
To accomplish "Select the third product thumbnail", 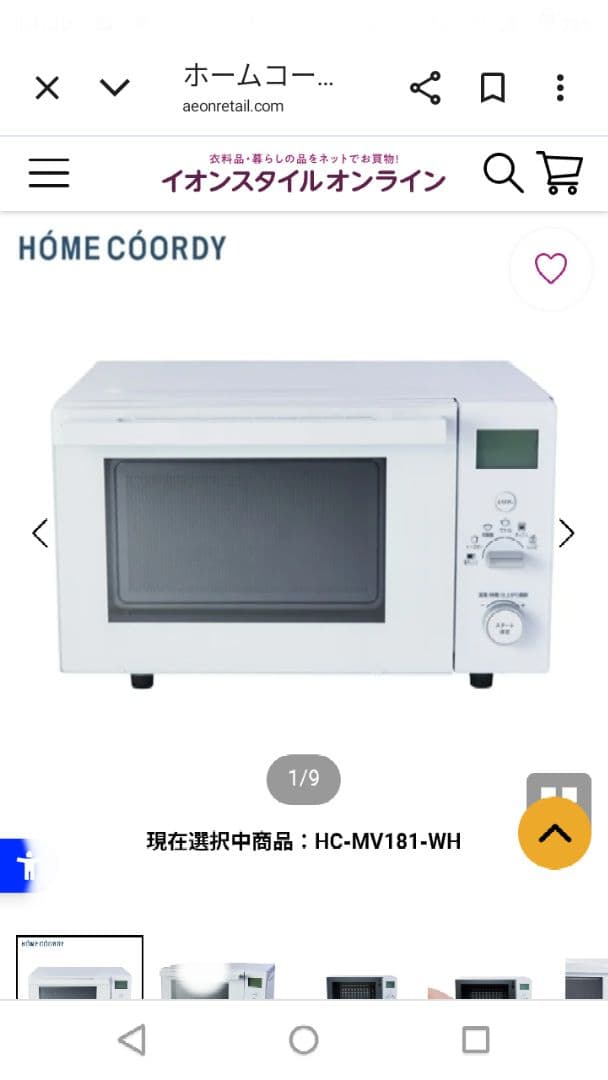I will click(361, 985).
